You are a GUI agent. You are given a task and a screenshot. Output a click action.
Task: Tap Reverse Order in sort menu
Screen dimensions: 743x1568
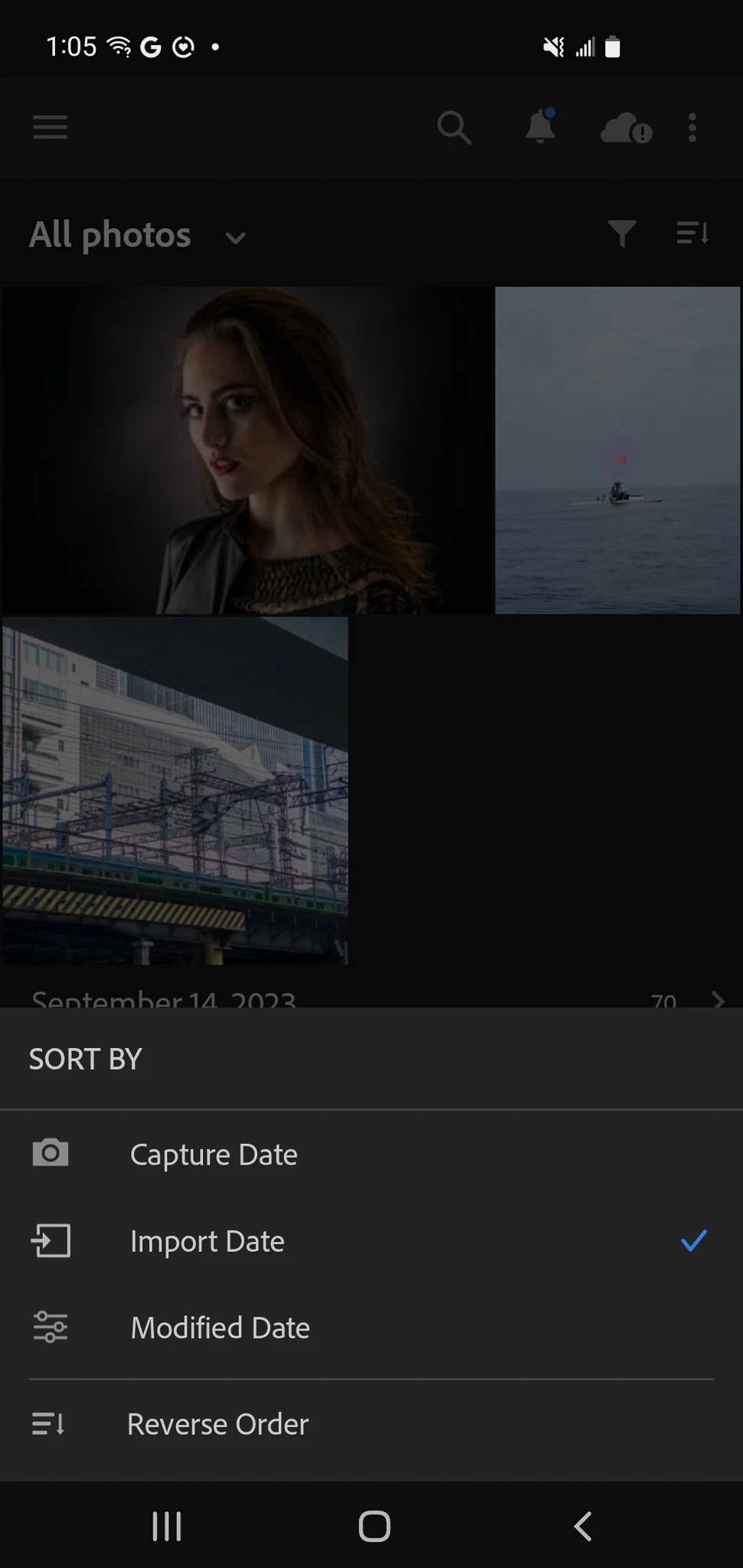[218, 1424]
